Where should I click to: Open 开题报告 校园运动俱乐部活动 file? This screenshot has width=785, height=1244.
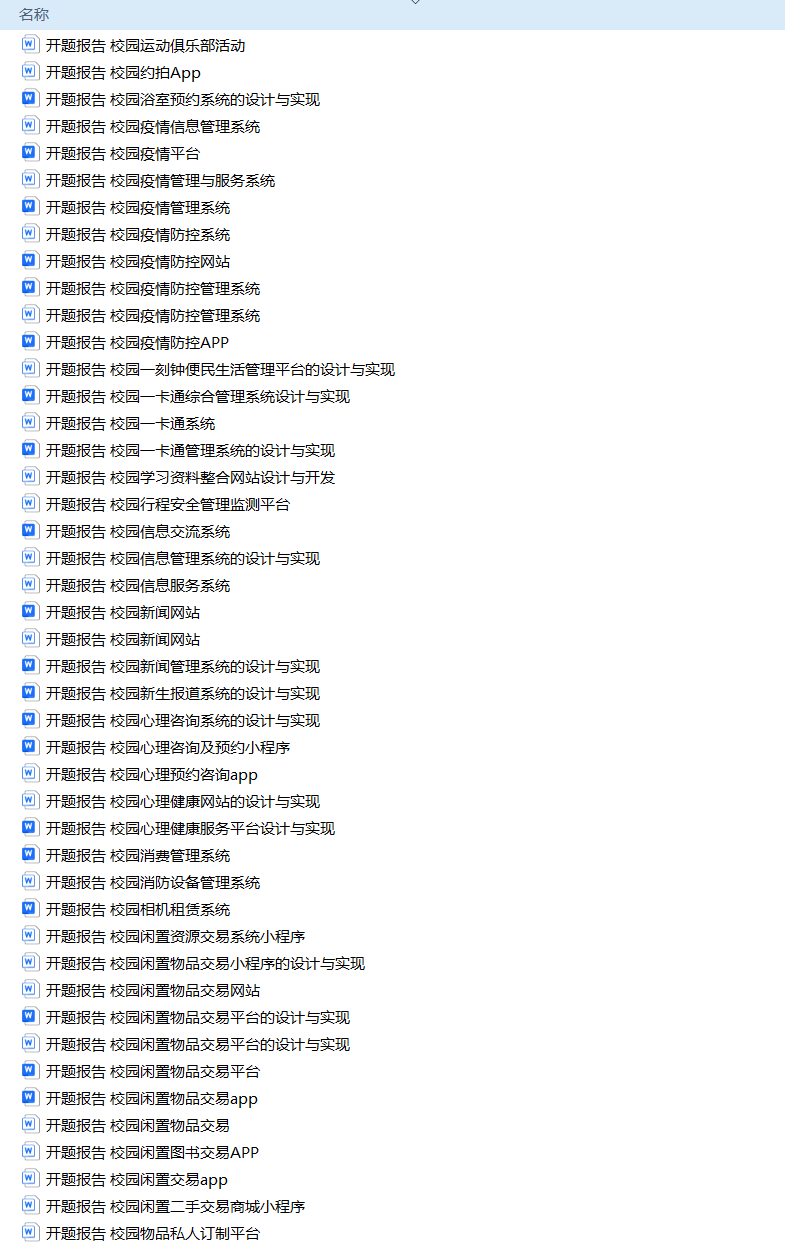pyautogui.click(x=145, y=45)
